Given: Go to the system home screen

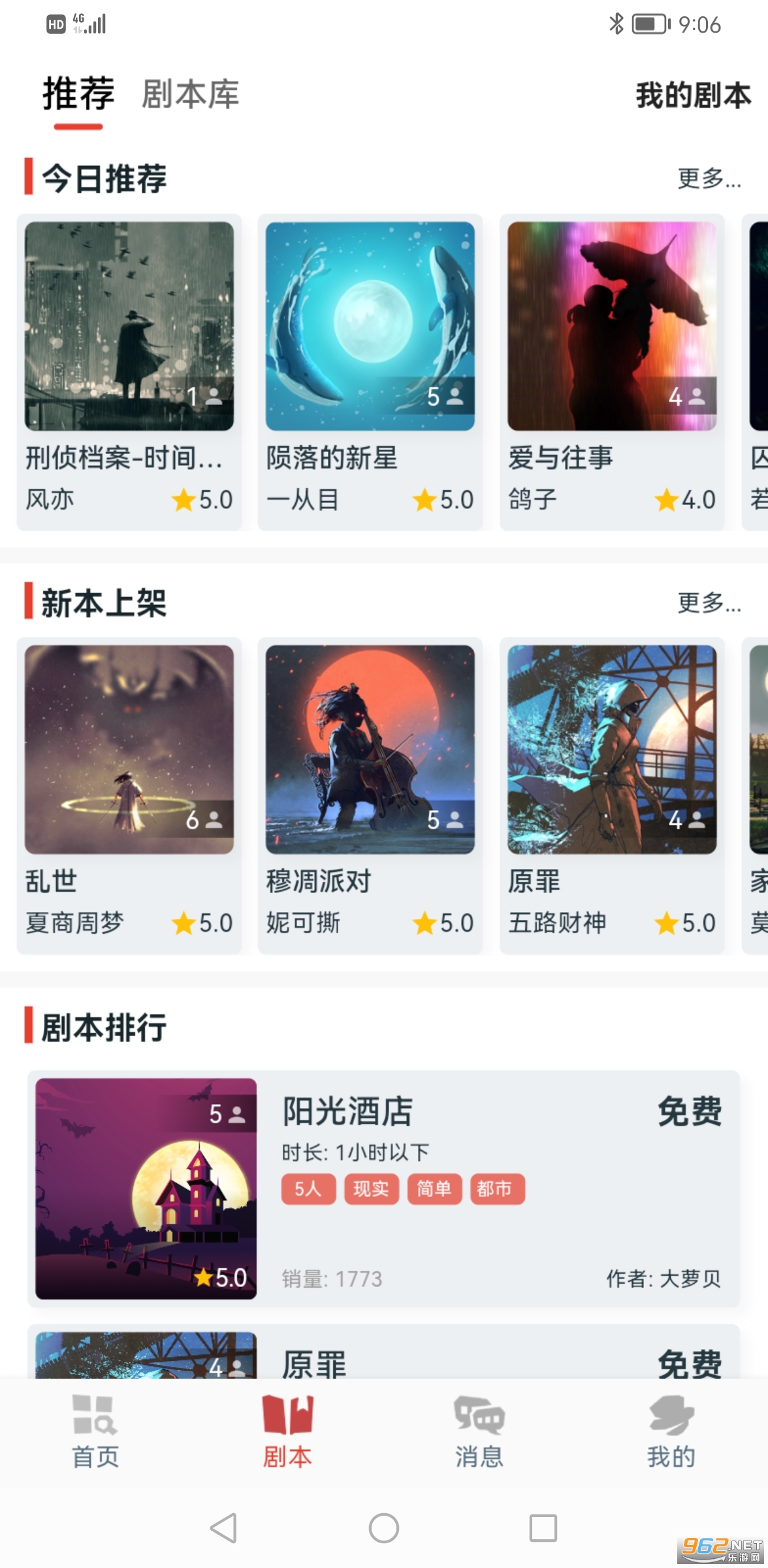Looking at the screenshot, I should coord(384,1528).
